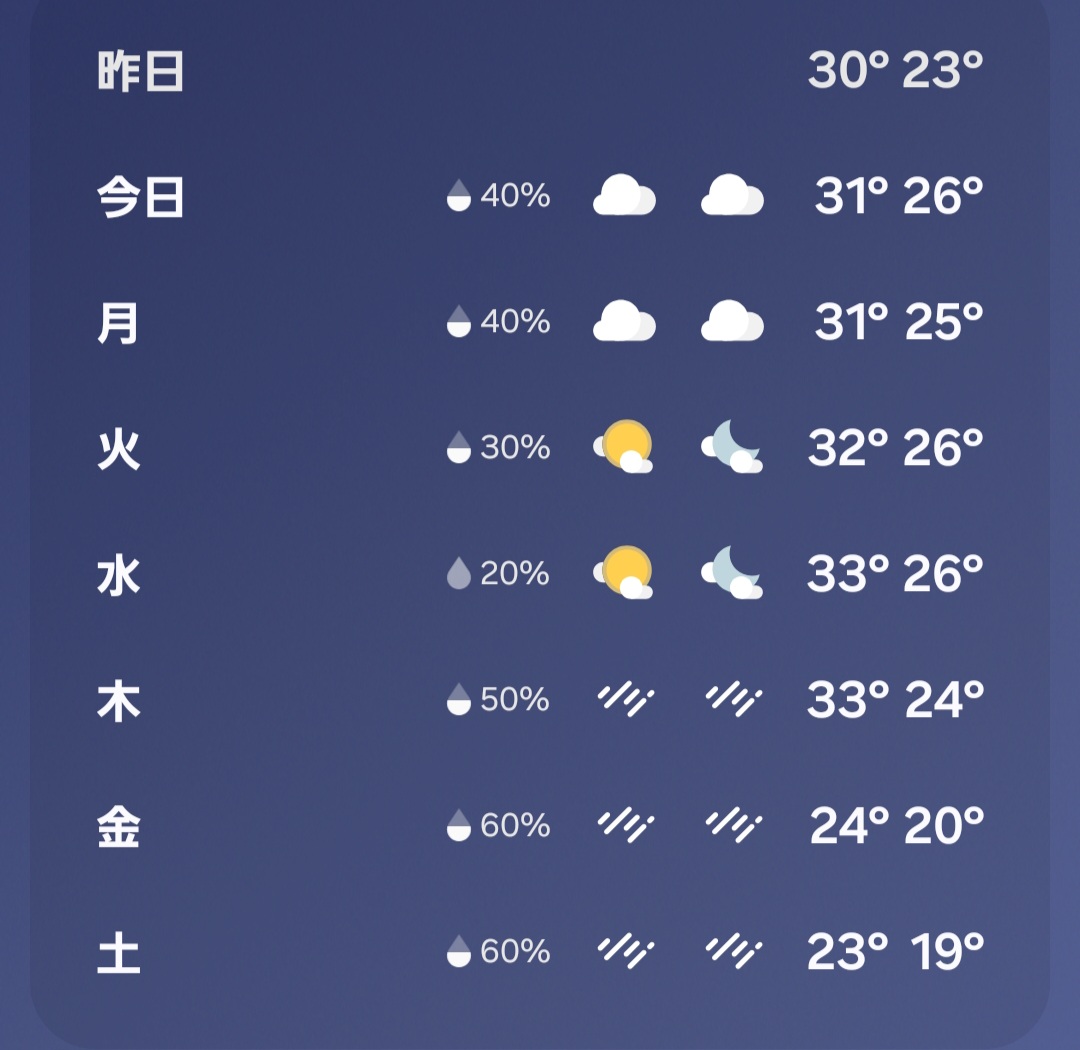
Task: Tap the 土 (Saturday) forecast row
Action: coord(540,952)
